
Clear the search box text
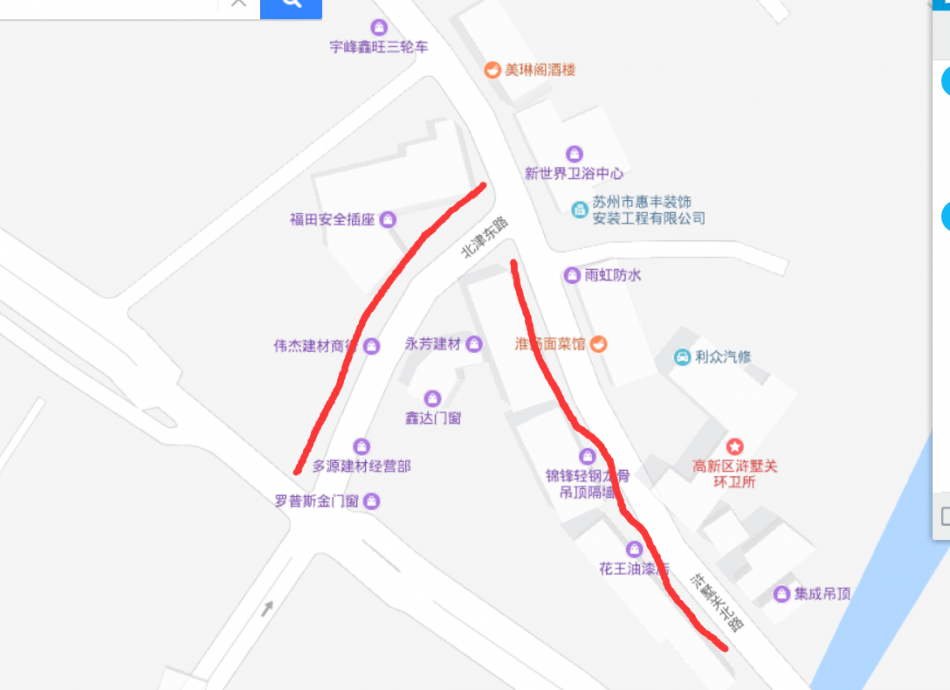(x=238, y=4)
